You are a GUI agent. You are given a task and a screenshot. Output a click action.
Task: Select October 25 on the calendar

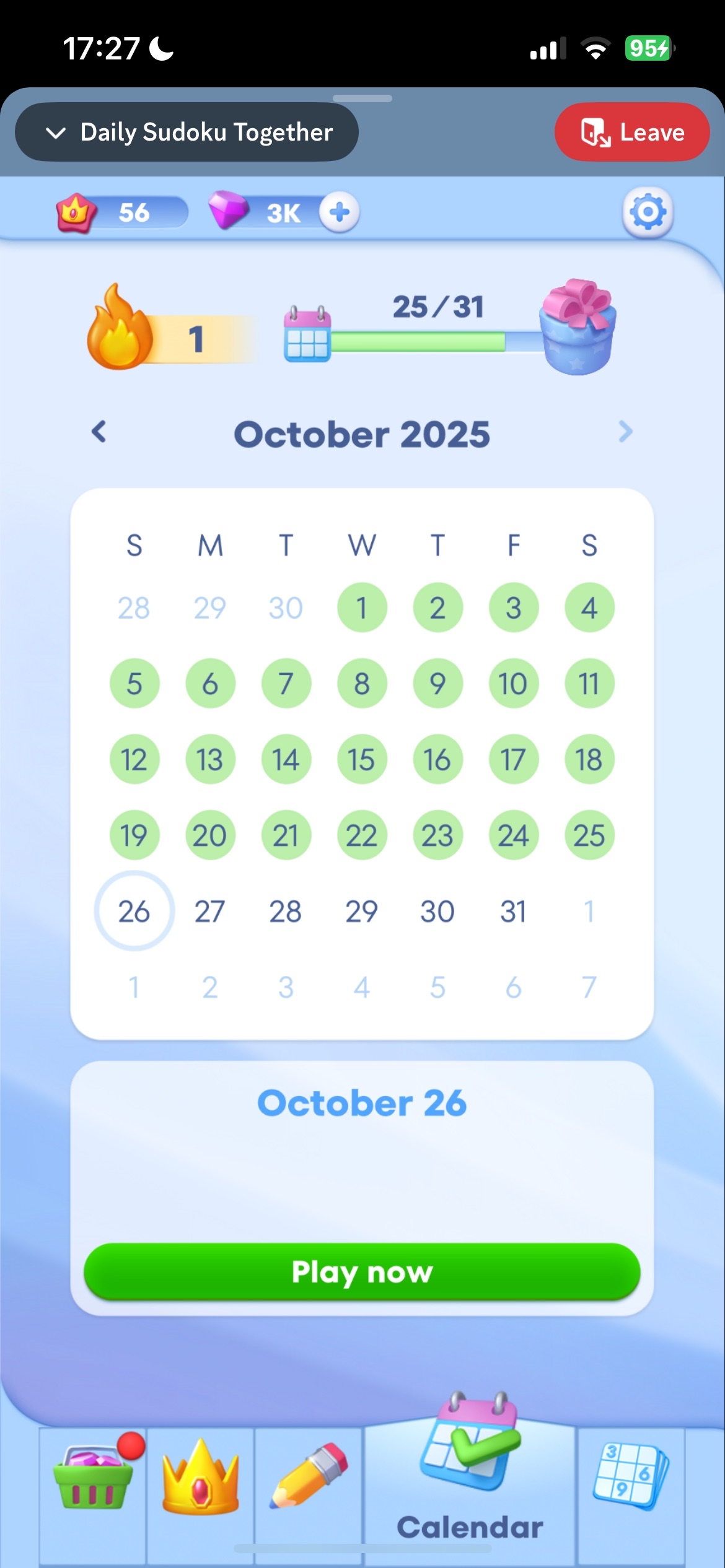click(589, 835)
